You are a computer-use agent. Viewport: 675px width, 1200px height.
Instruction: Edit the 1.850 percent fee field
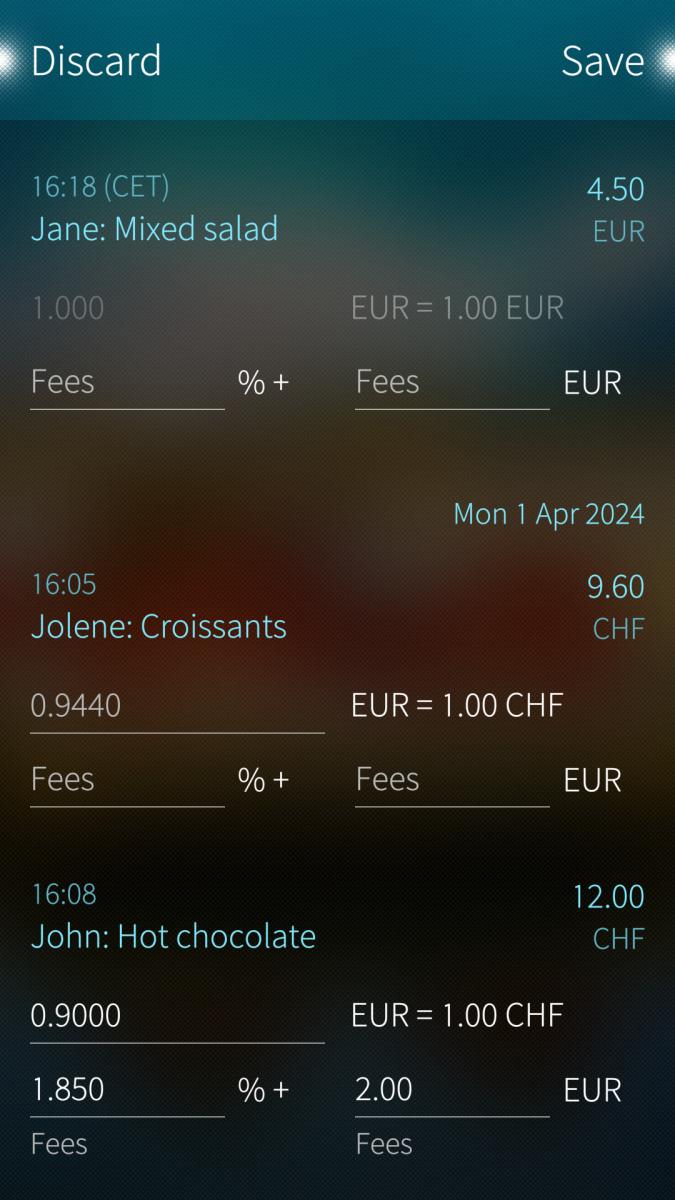tap(127, 1090)
